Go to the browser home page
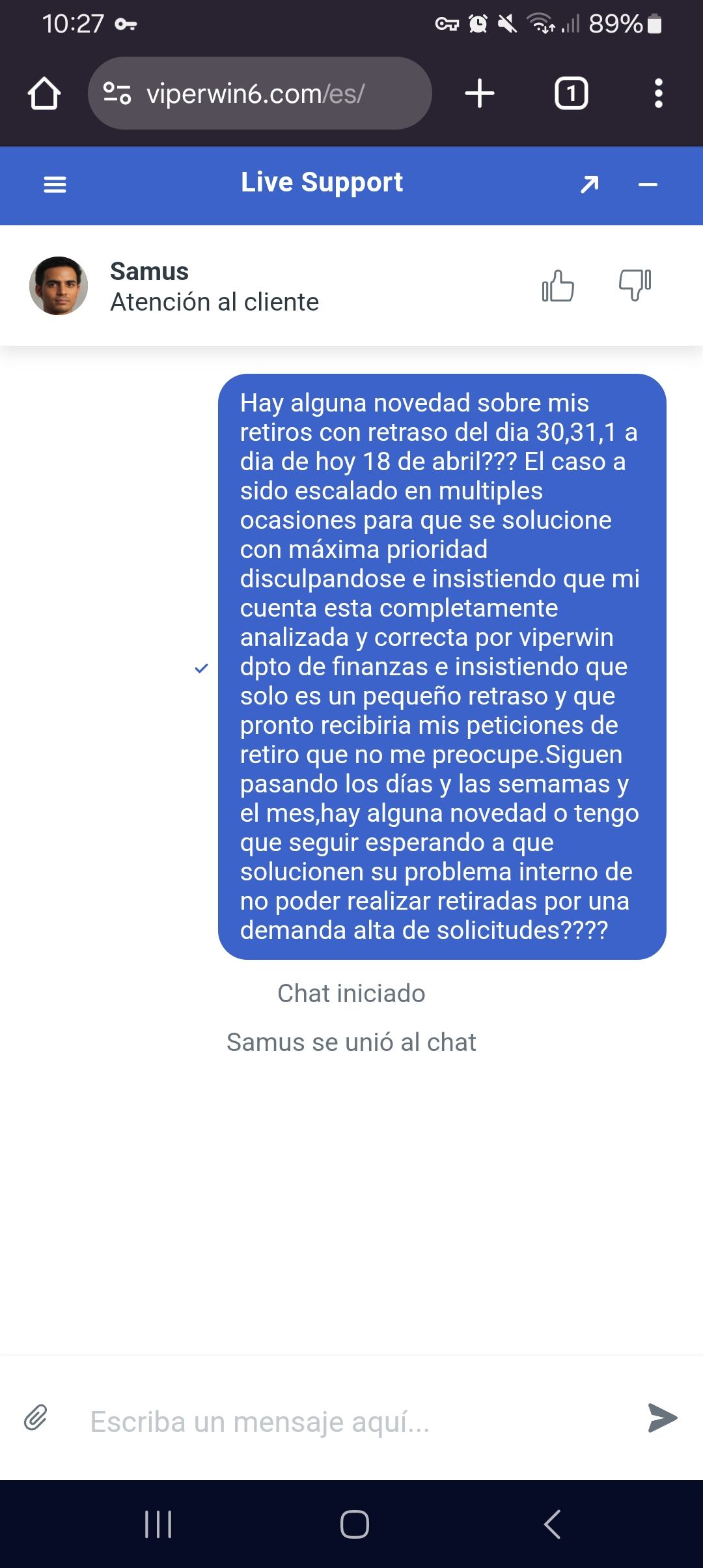703x1568 pixels. [x=44, y=94]
